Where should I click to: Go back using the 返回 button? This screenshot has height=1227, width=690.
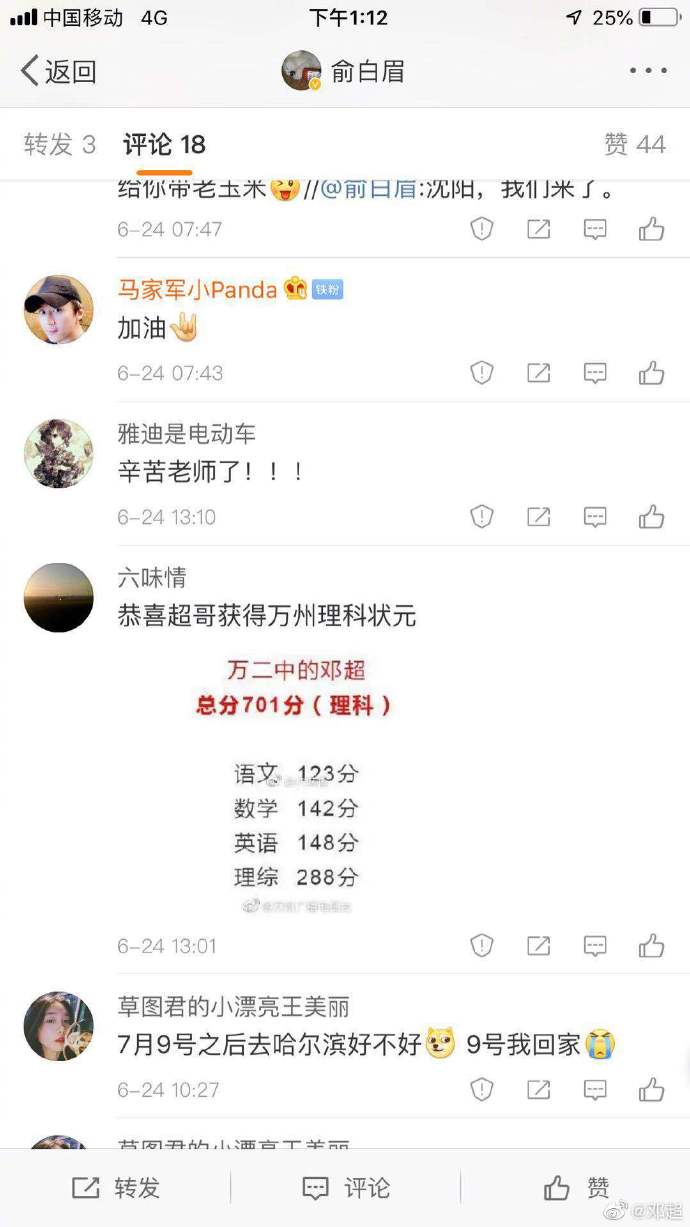tap(58, 71)
